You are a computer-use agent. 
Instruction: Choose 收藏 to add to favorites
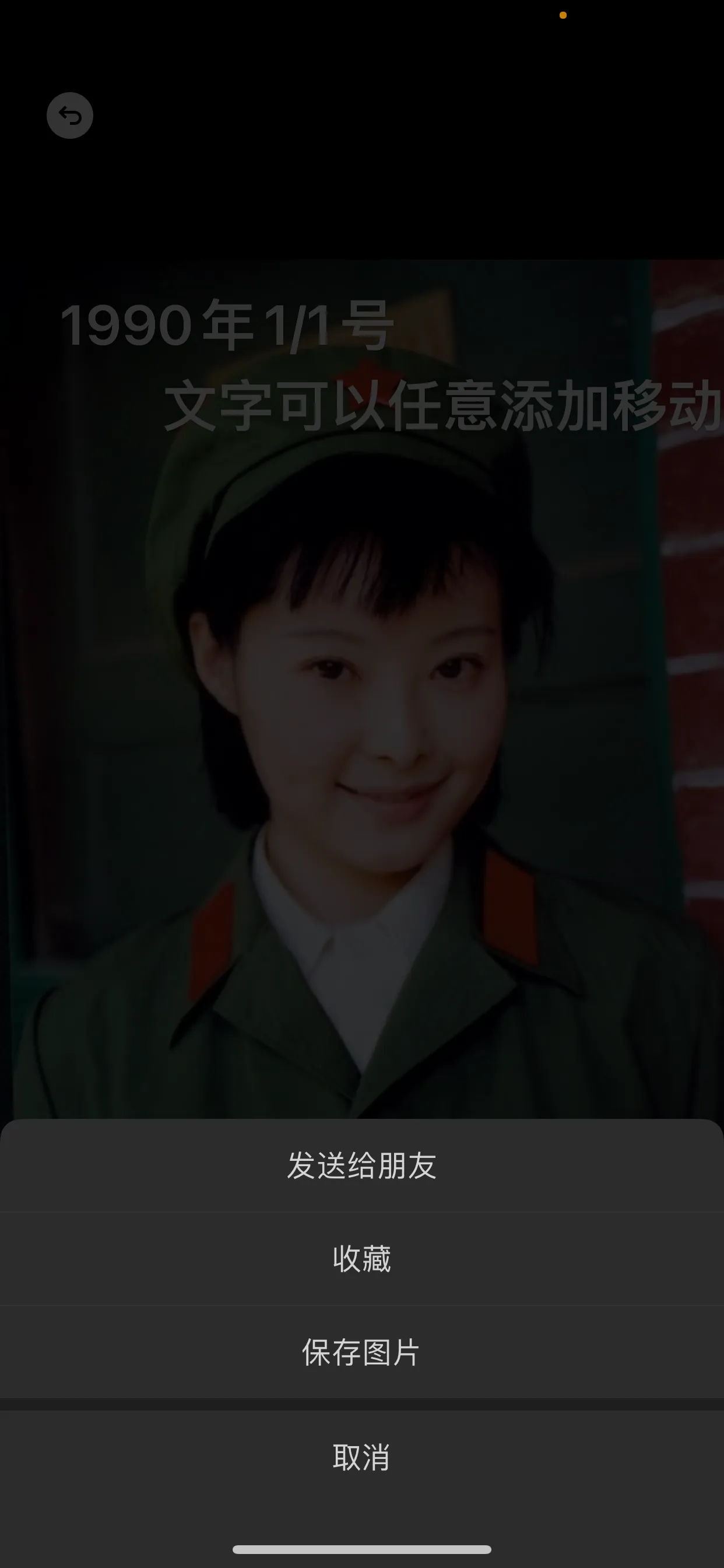361,1259
